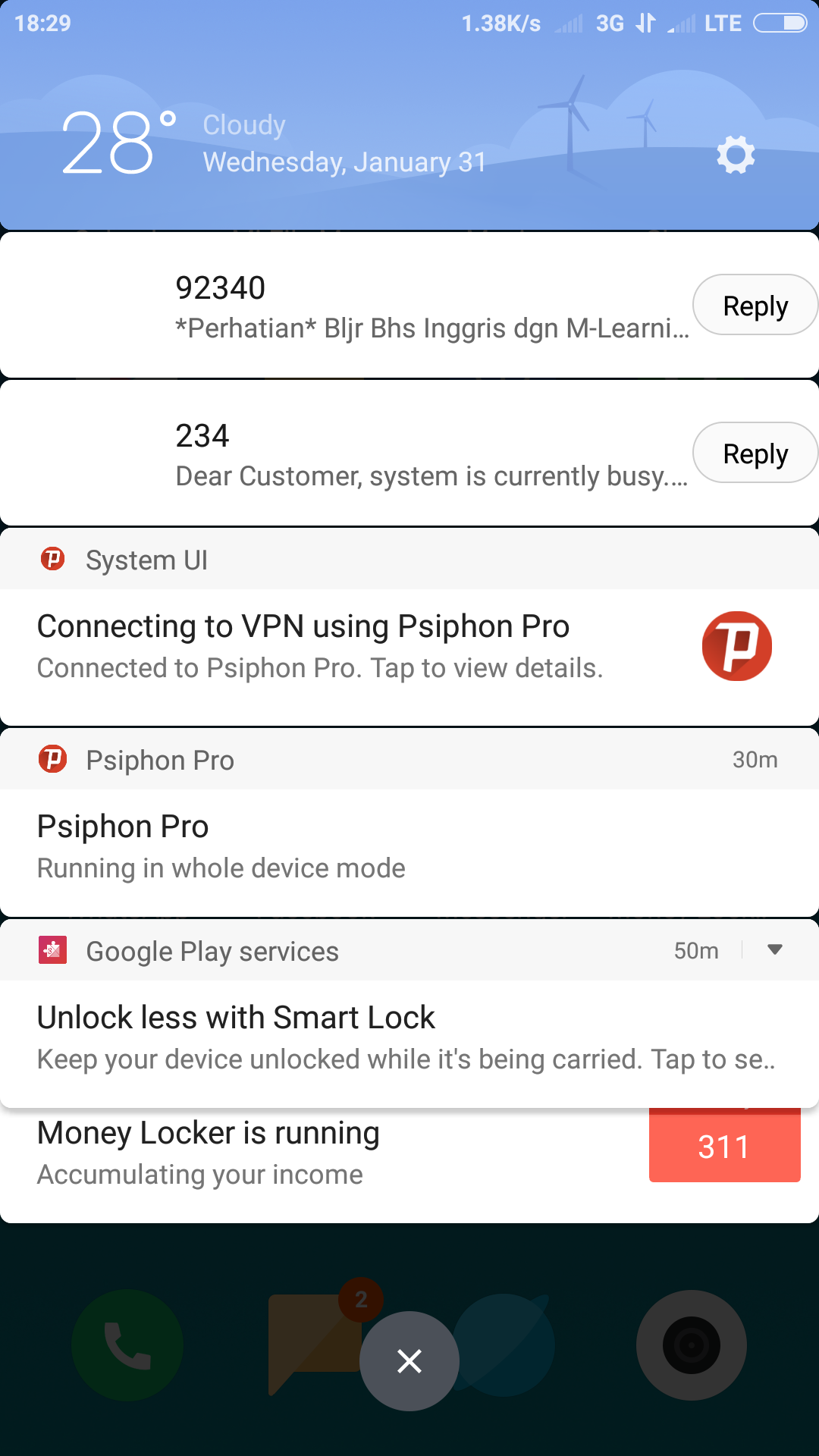Reply to the message from 234
Viewport: 819px width, 1456px height.
click(755, 453)
